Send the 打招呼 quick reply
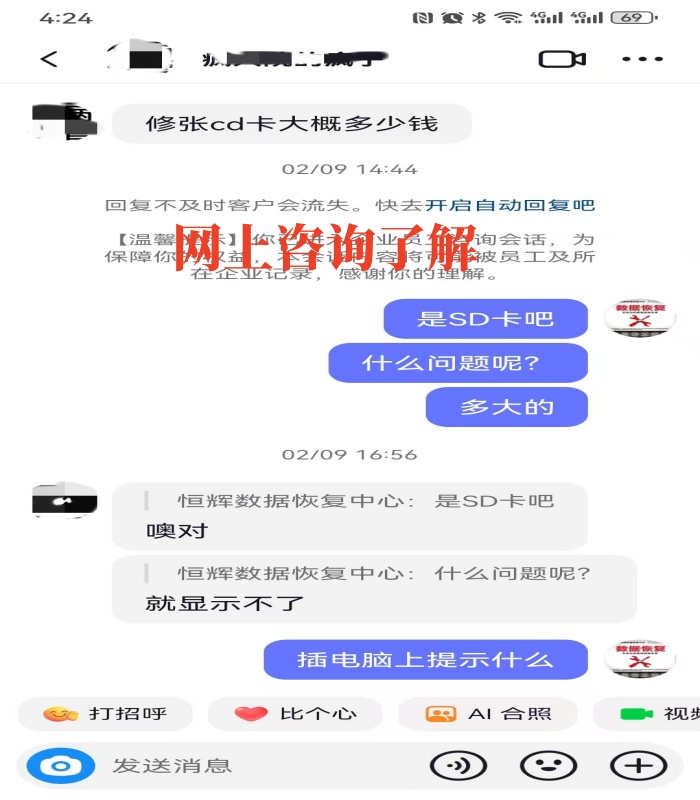Viewport: 700px width, 800px height. point(105,714)
